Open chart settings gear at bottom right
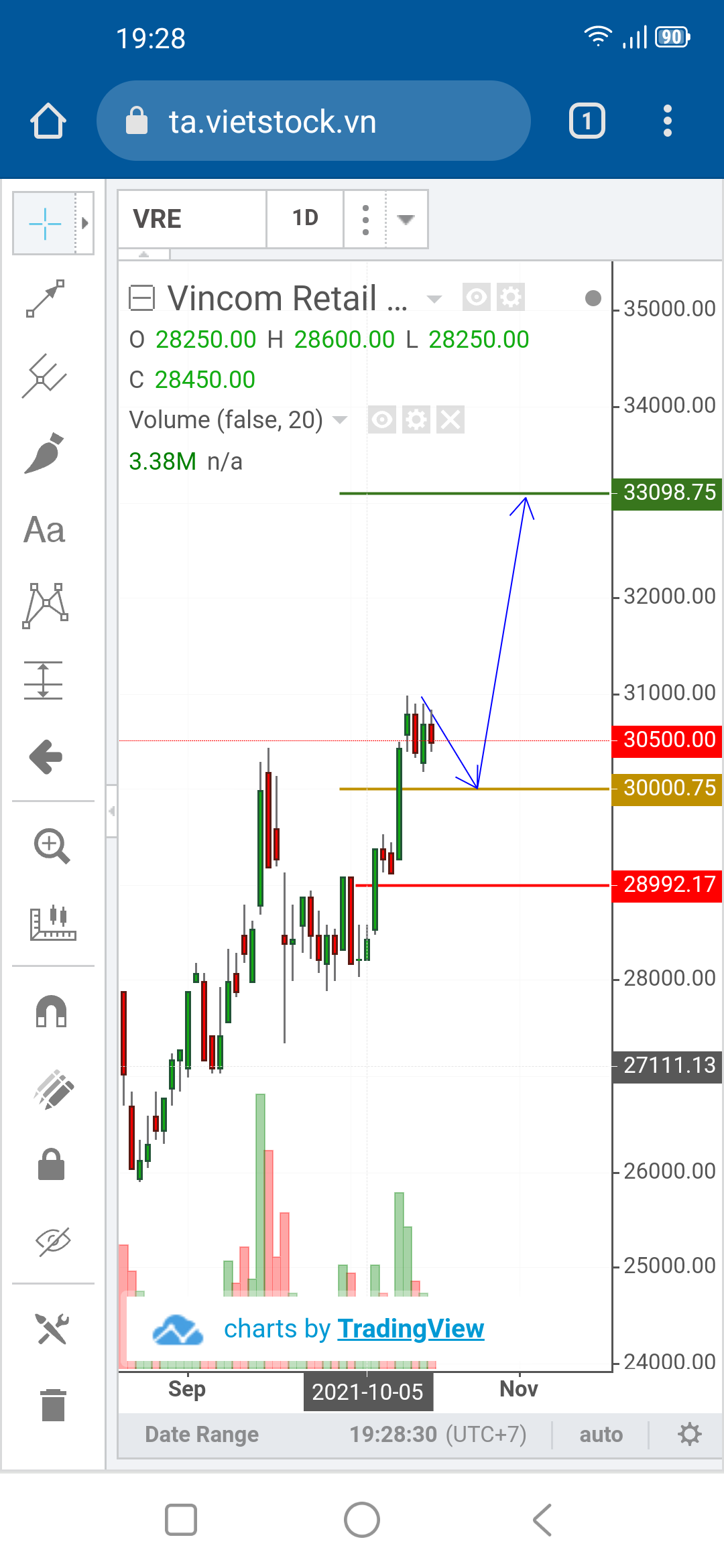724x1568 pixels. click(689, 1434)
